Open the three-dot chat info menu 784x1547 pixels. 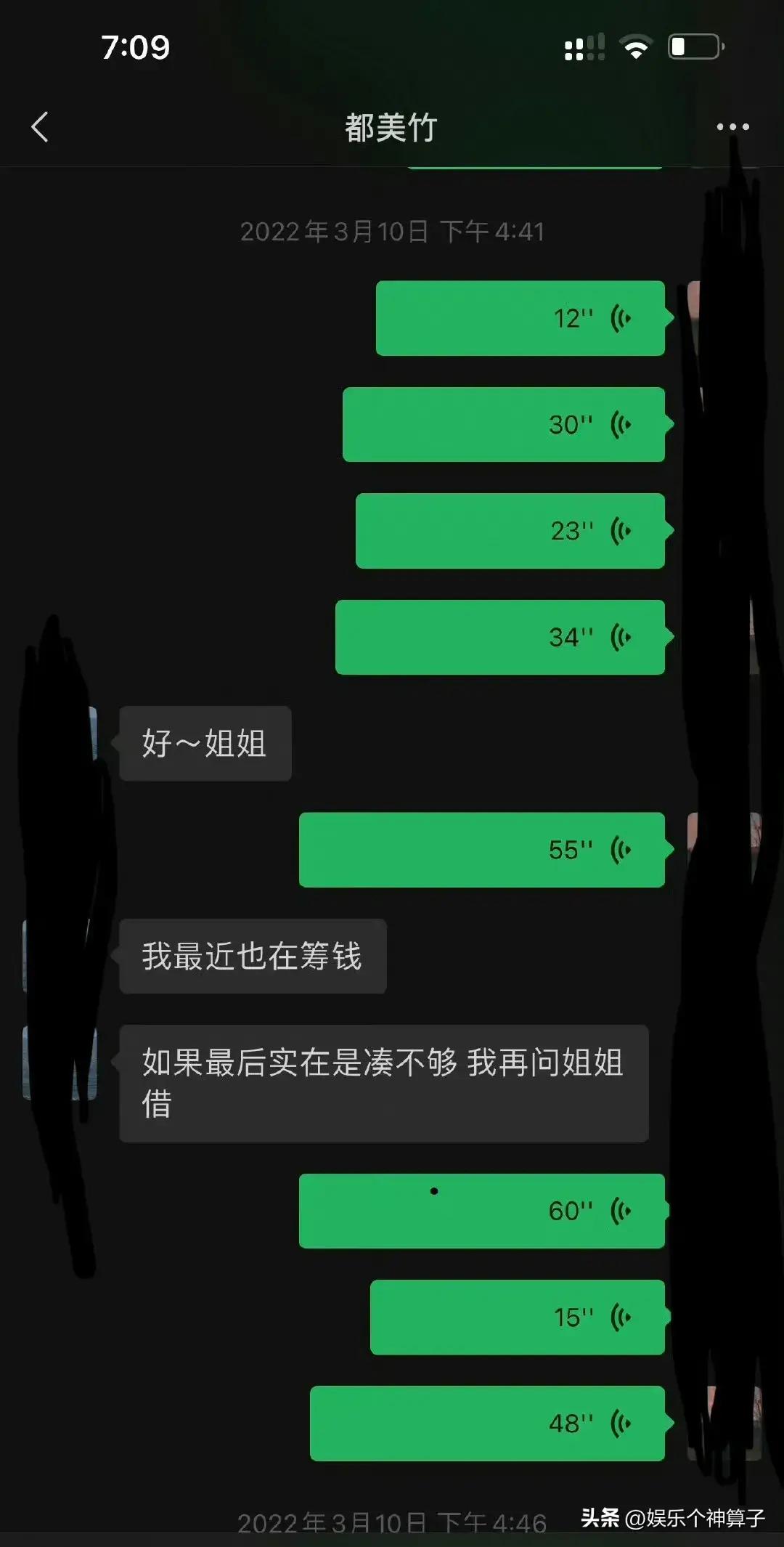pyautogui.click(x=732, y=127)
